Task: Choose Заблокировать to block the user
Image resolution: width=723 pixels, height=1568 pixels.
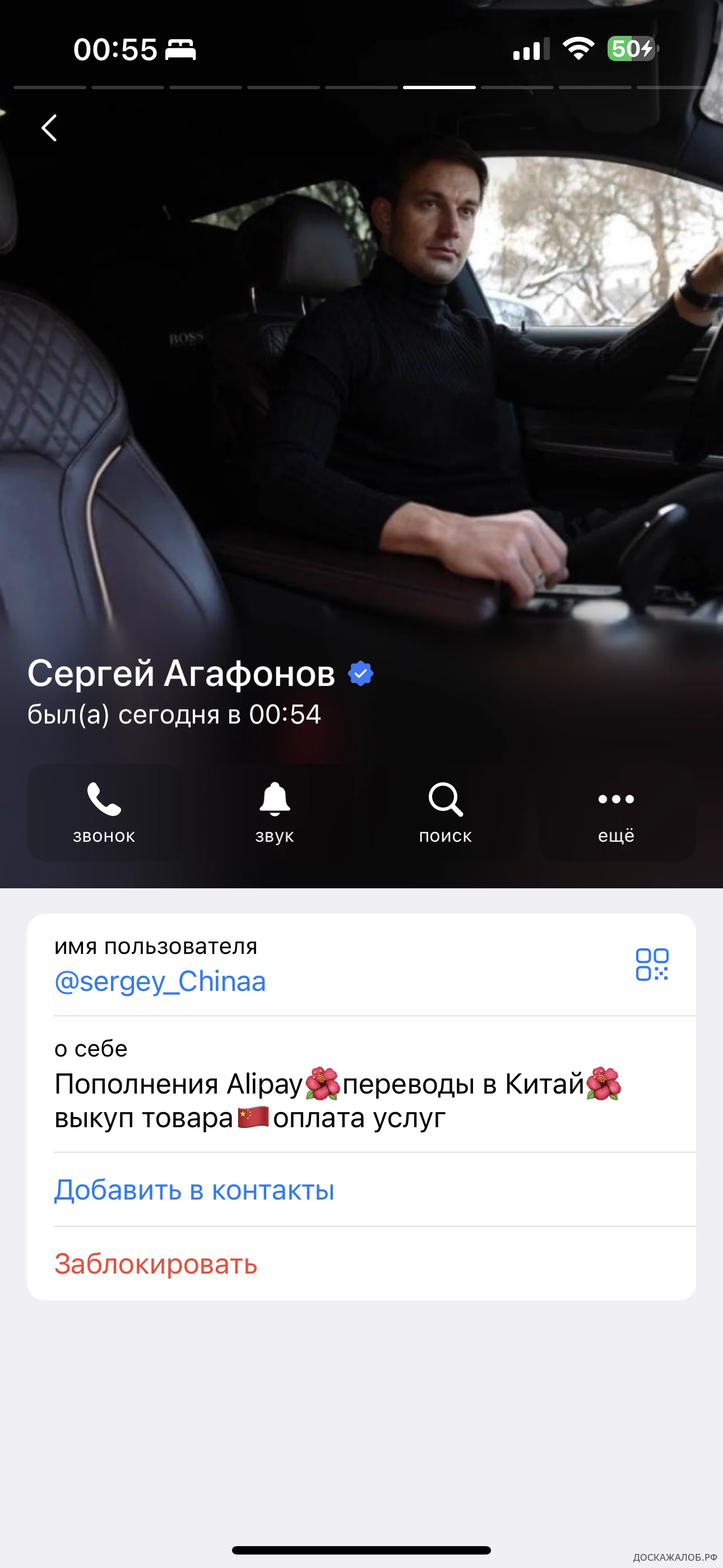Action: click(x=156, y=1263)
